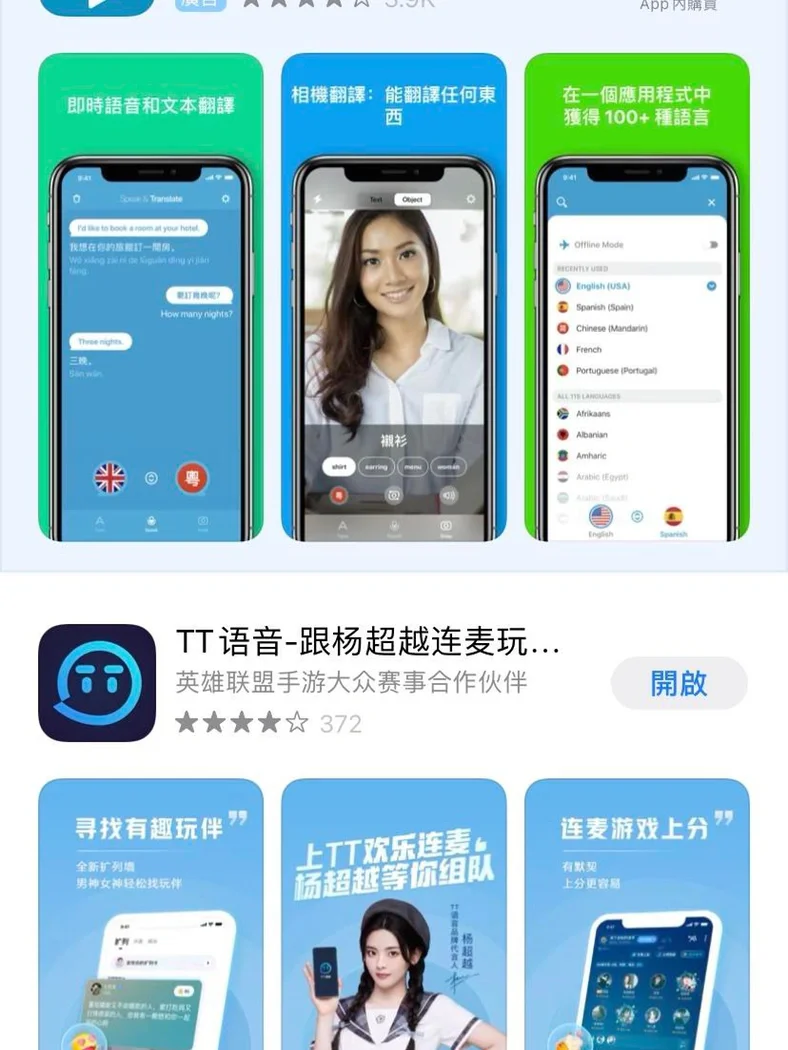This screenshot has width=788, height=1050.
Task: Tap the swap icon between English and Spanish flags
Action: [637, 516]
